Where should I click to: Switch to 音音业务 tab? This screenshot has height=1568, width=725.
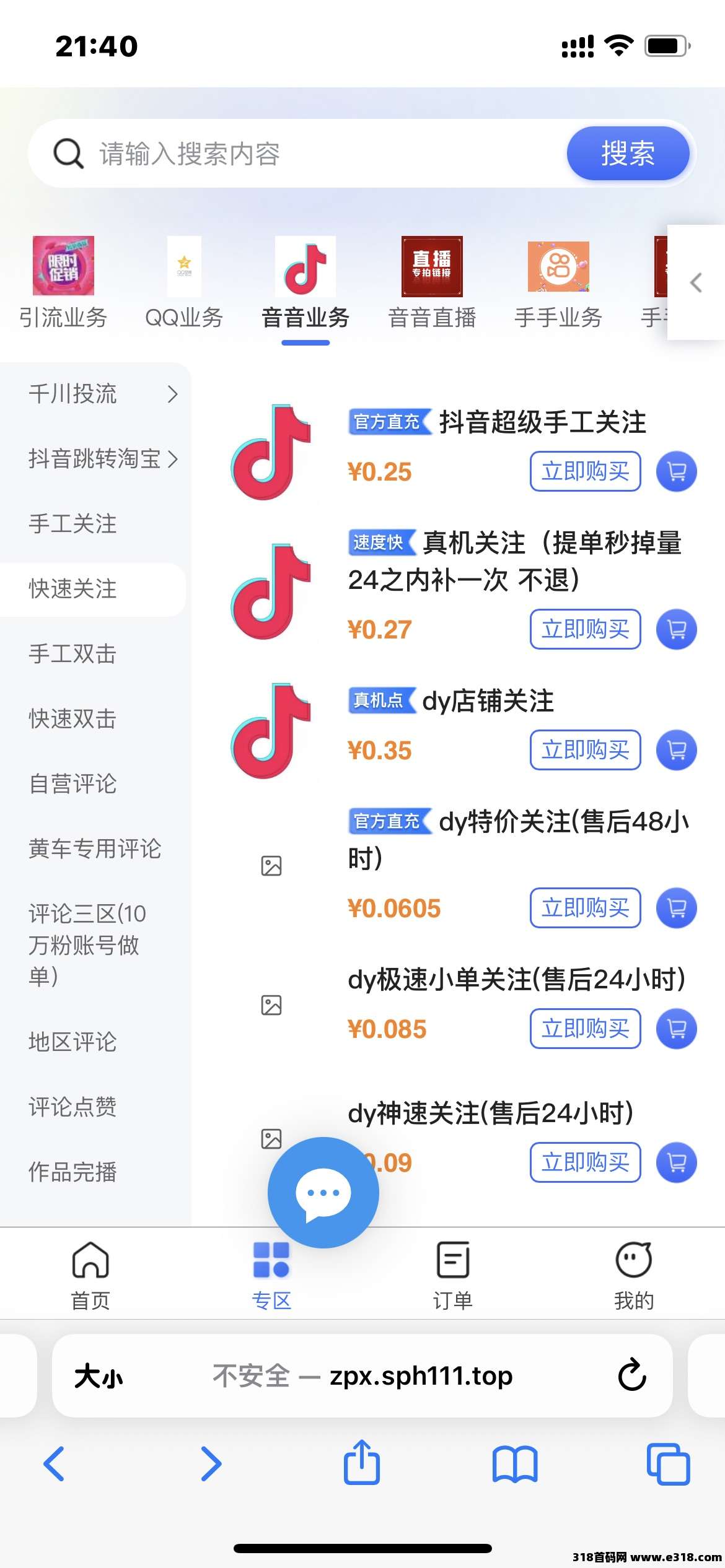[305, 318]
